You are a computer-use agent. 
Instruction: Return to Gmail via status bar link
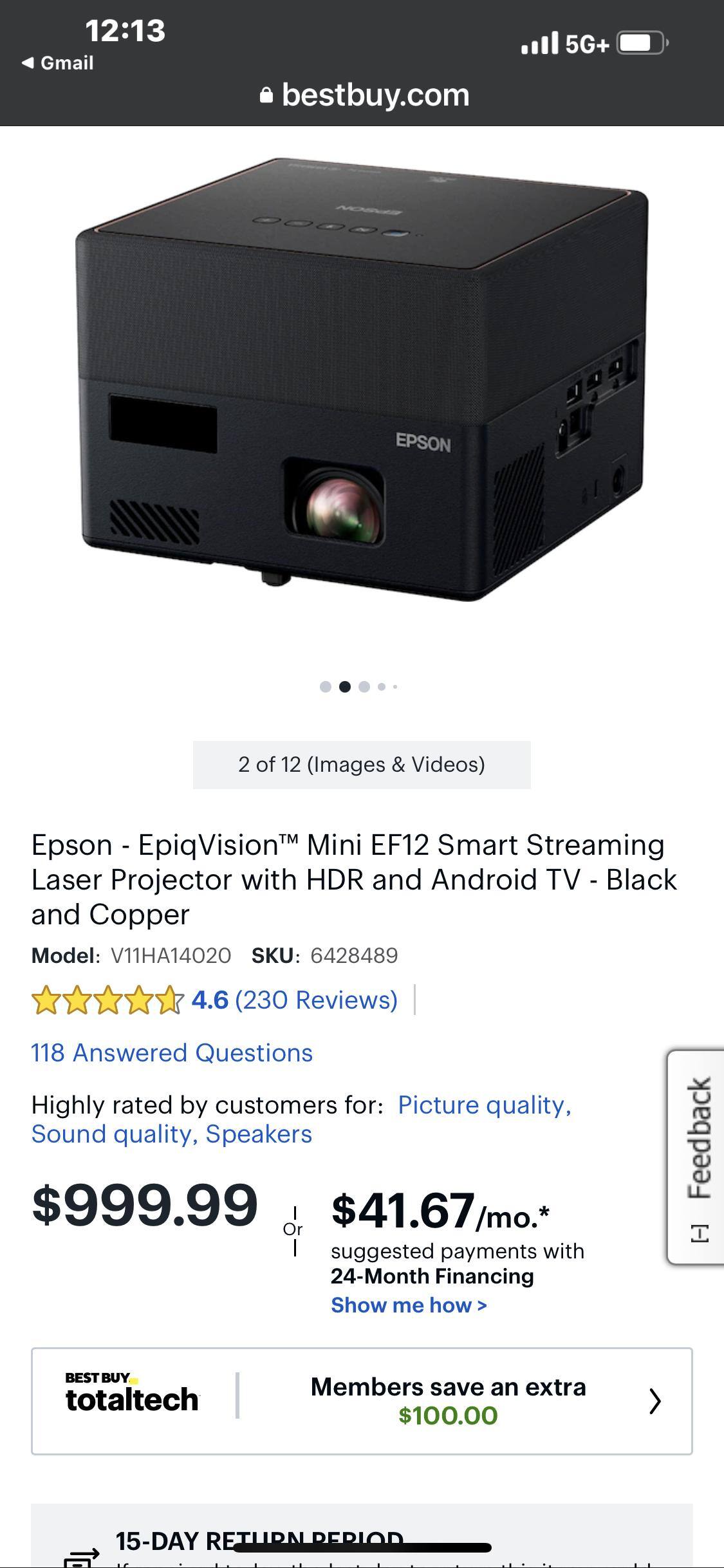(59, 63)
